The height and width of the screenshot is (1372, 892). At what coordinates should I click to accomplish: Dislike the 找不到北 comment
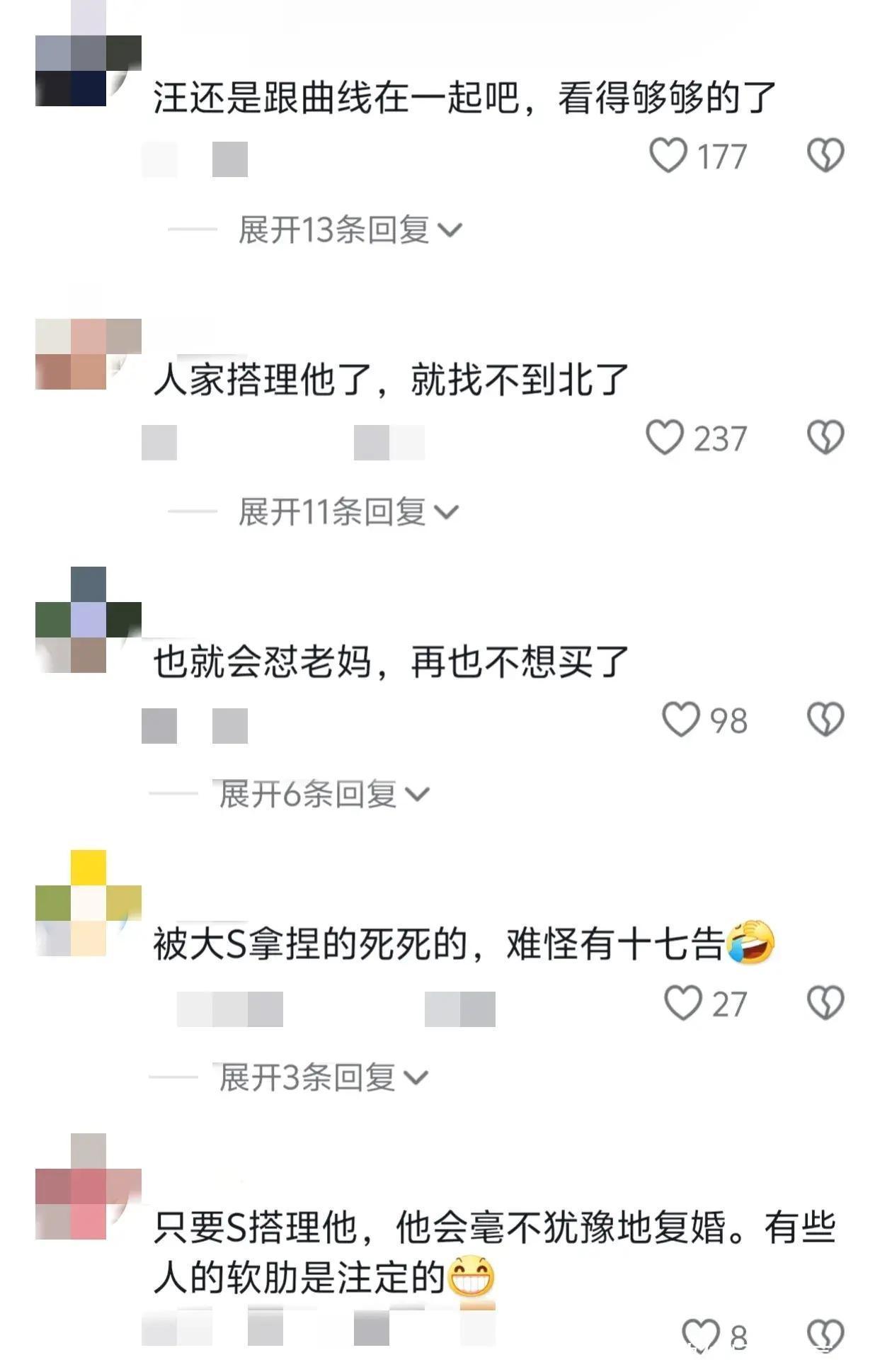tap(825, 437)
